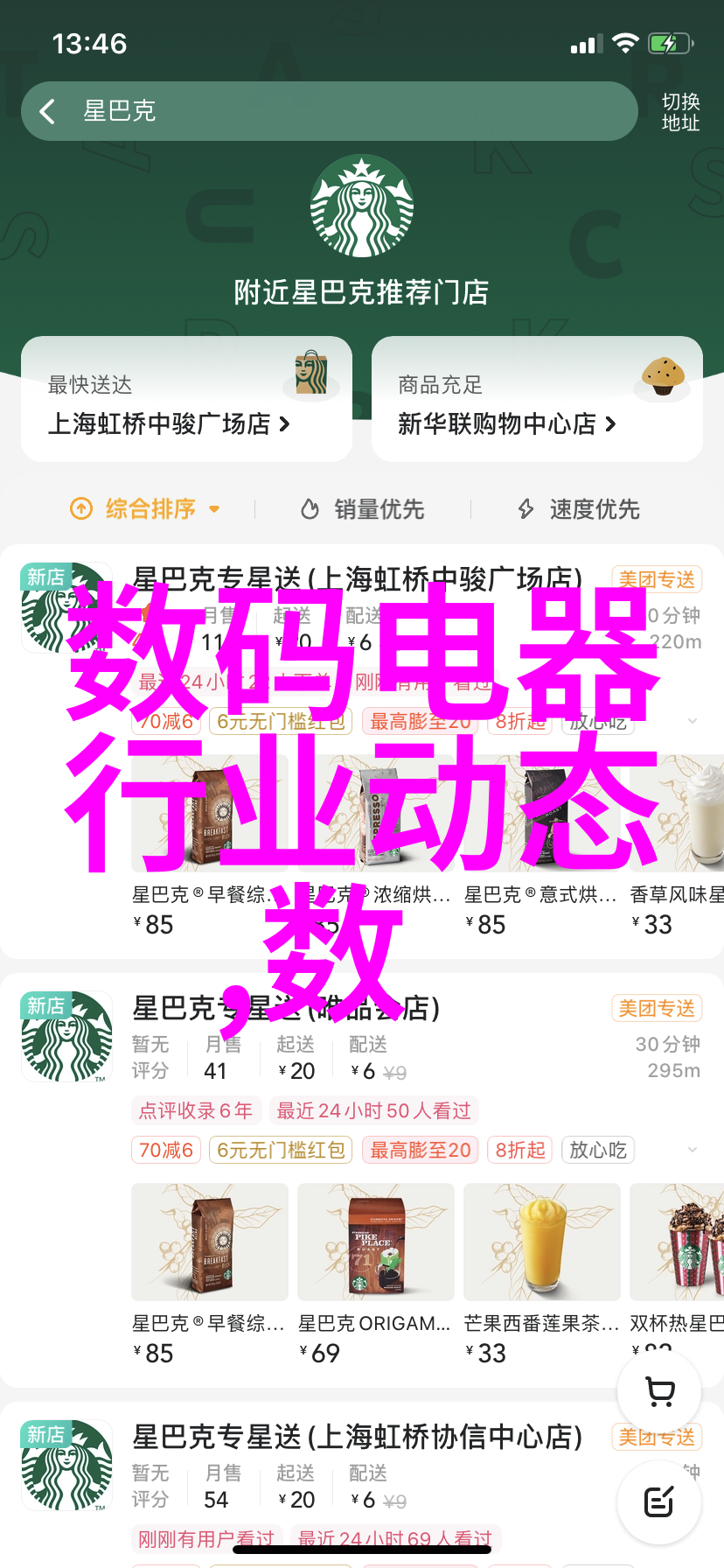
Task: Expand the 综合排序 sort dropdown
Action: [145, 508]
